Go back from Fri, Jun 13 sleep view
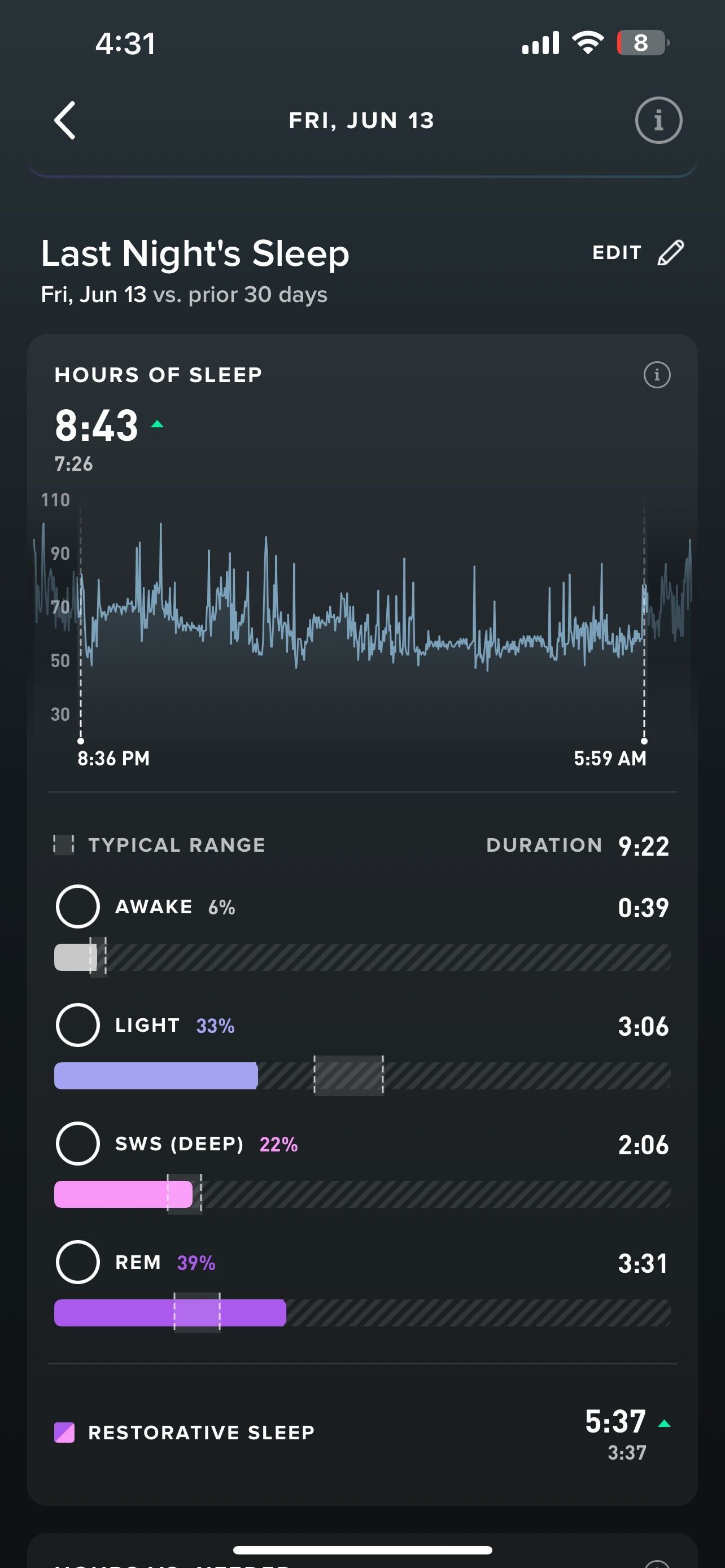The width and height of the screenshot is (725, 1568). click(x=65, y=121)
